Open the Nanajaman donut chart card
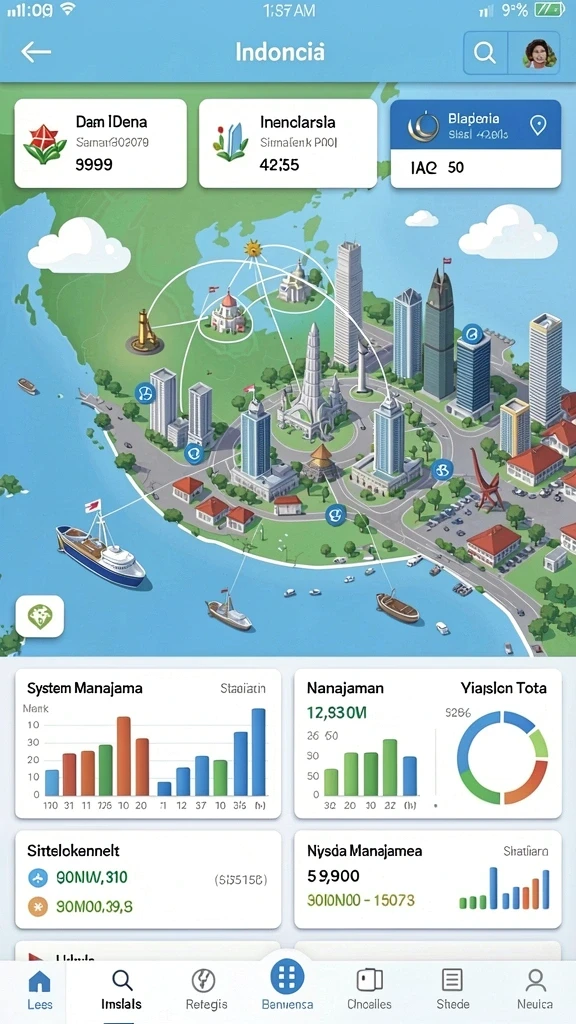The image size is (576, 1024). (x=428, y=743)
